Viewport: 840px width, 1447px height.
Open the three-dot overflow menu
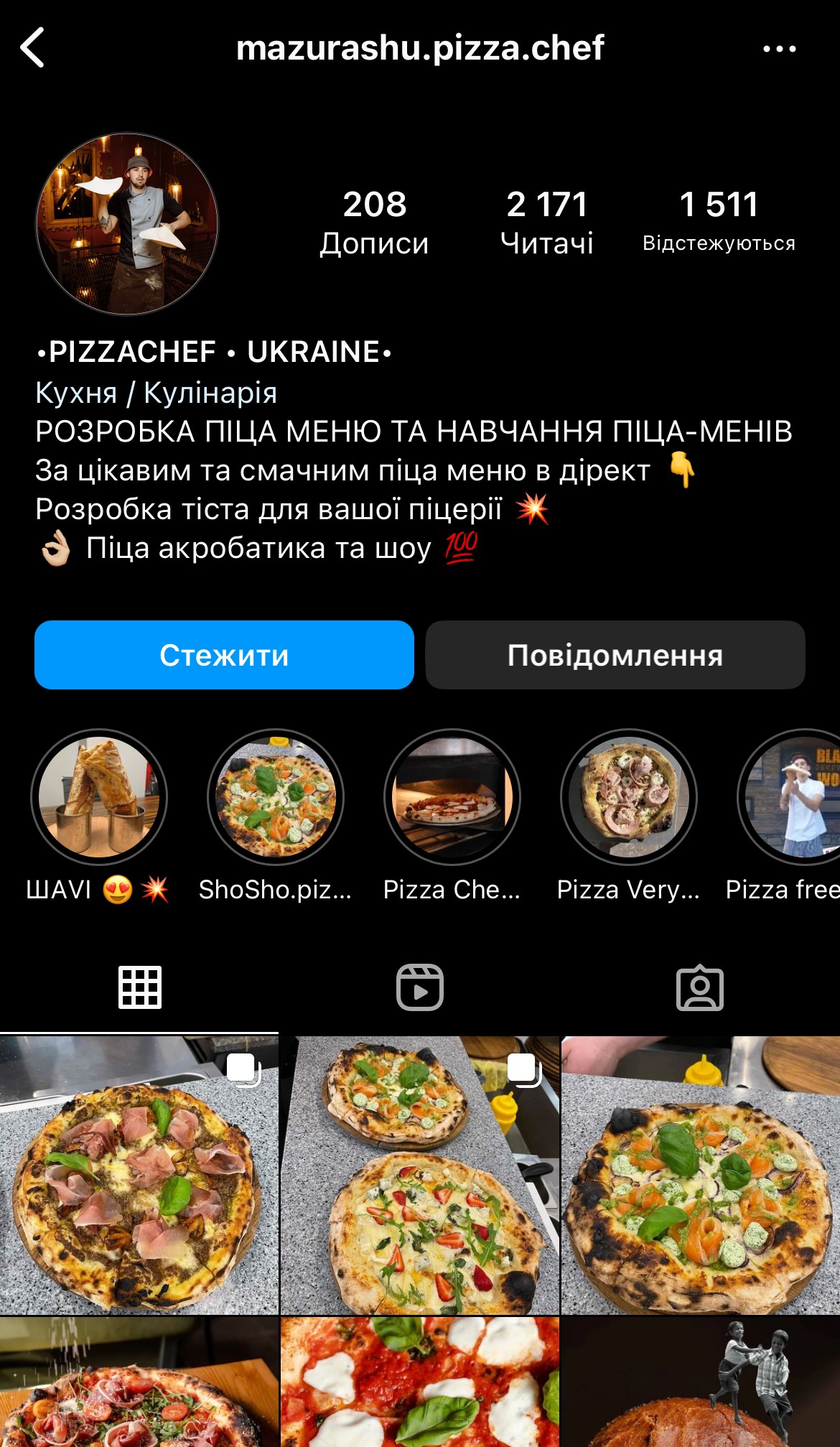point(779,49)
